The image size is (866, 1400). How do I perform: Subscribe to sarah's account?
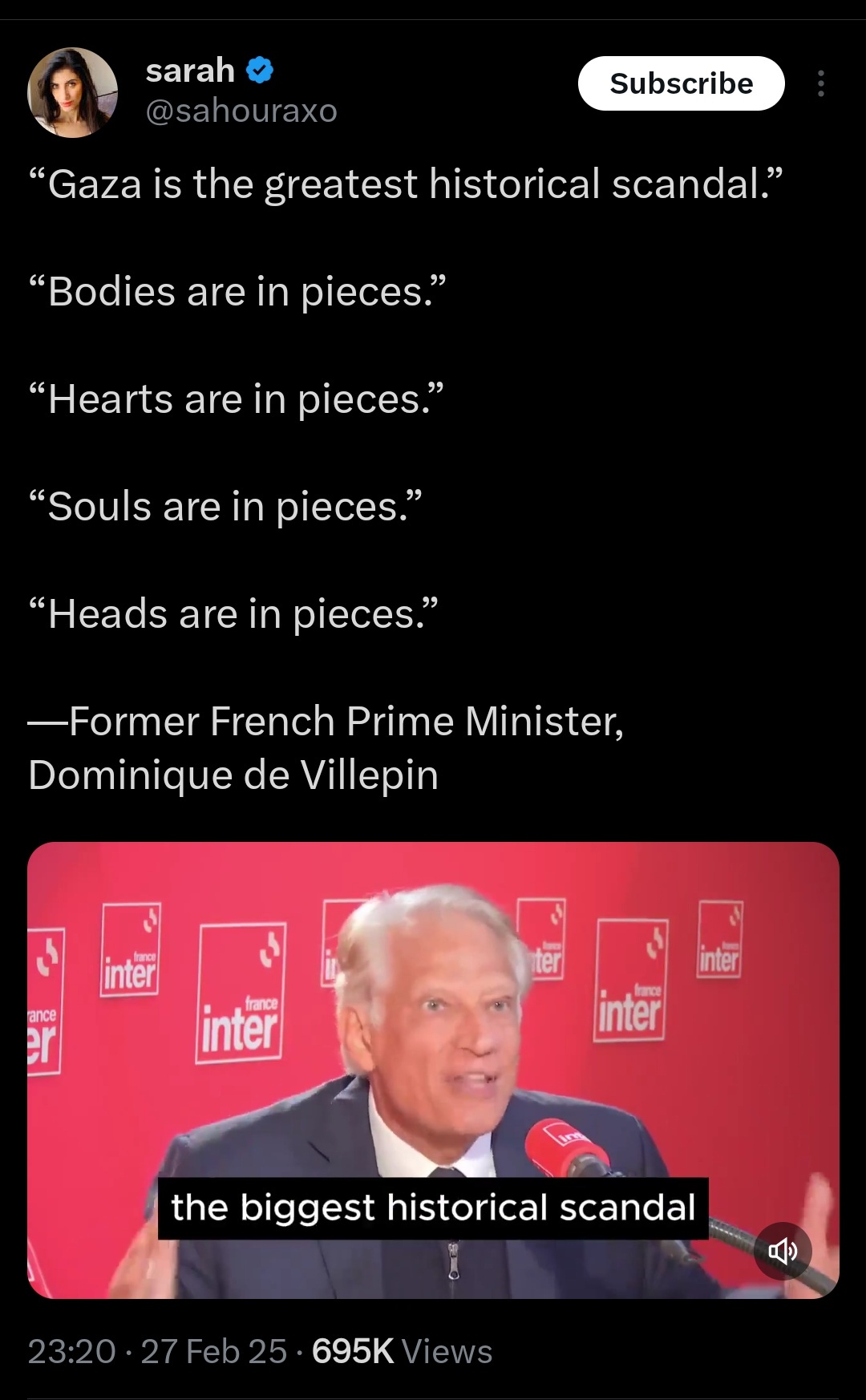click(x=681, y=83)
